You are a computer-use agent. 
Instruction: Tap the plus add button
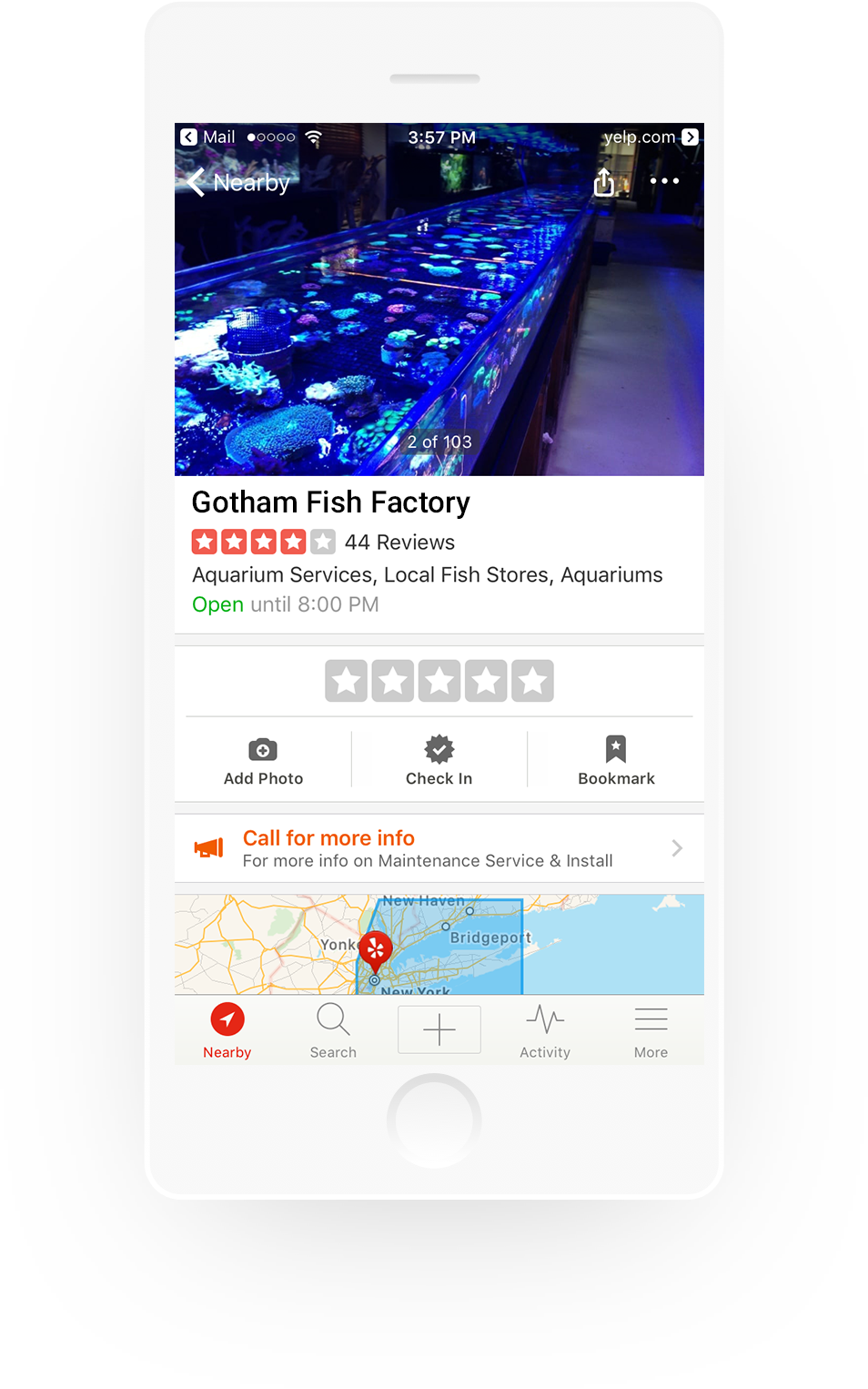pyautogui.click(x=439, y=1029)
